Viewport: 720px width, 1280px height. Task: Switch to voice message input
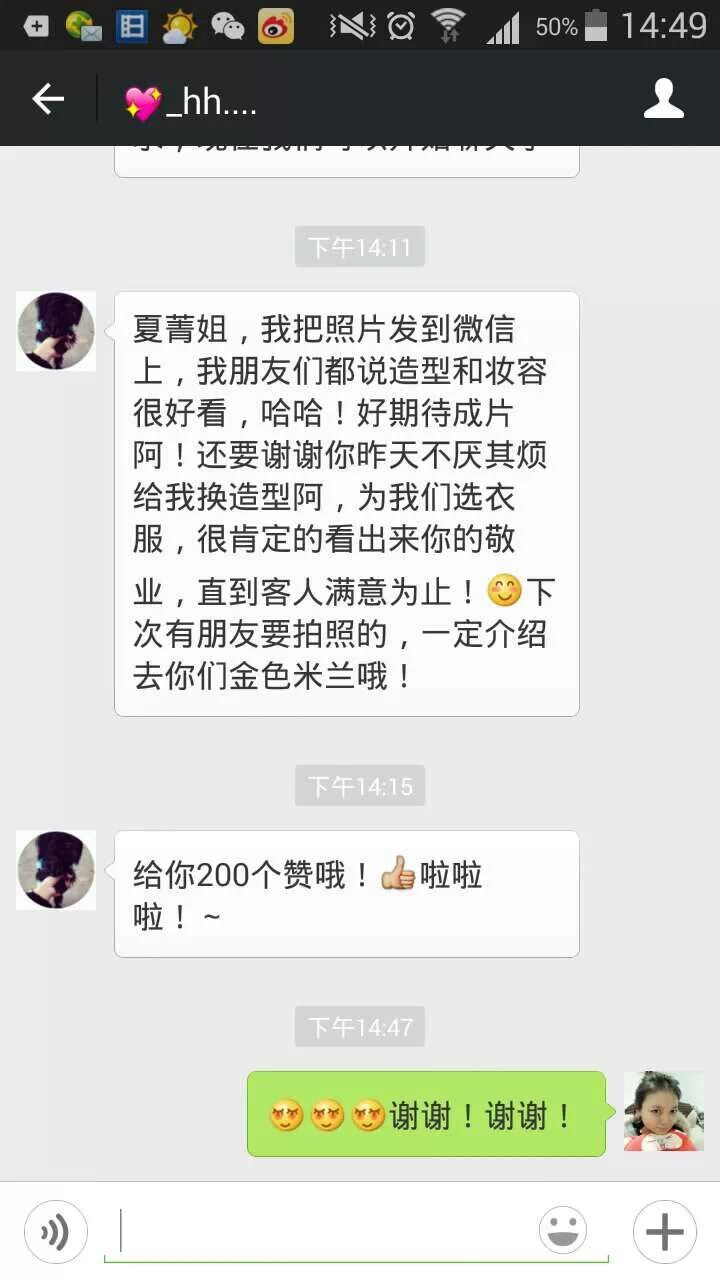pyautogui.click(x=55, y=1231)
